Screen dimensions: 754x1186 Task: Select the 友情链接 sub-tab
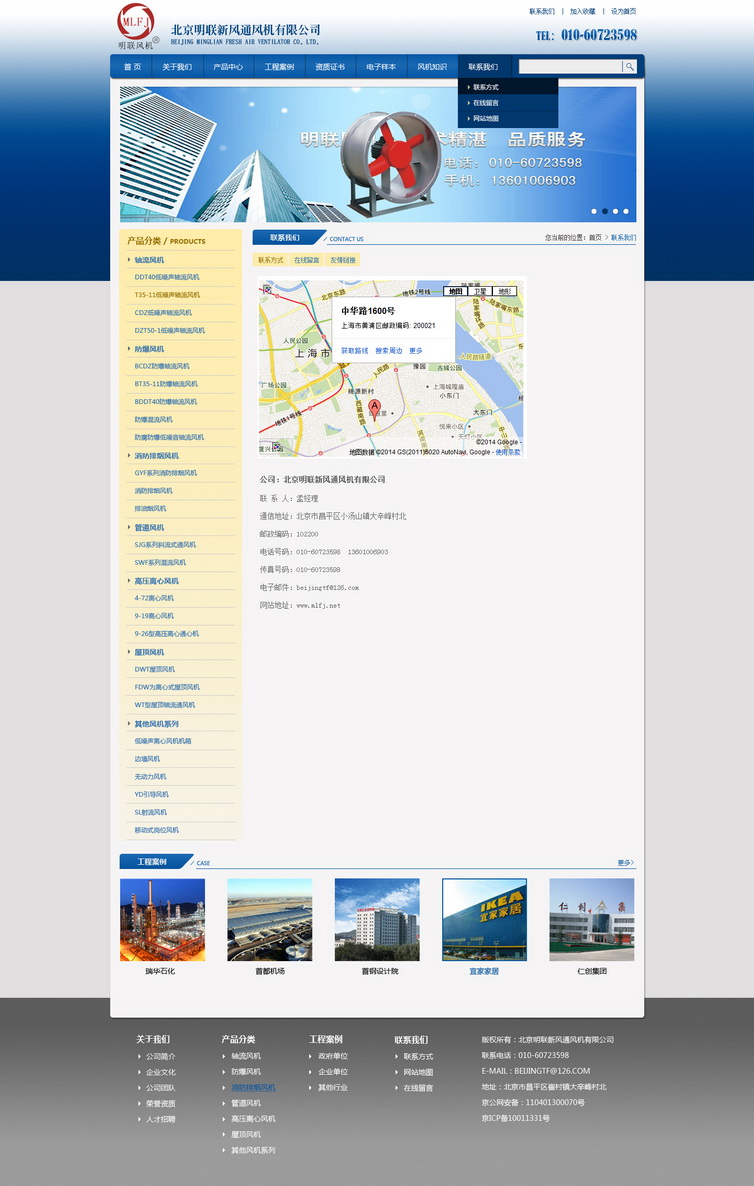tap(343, 260)
